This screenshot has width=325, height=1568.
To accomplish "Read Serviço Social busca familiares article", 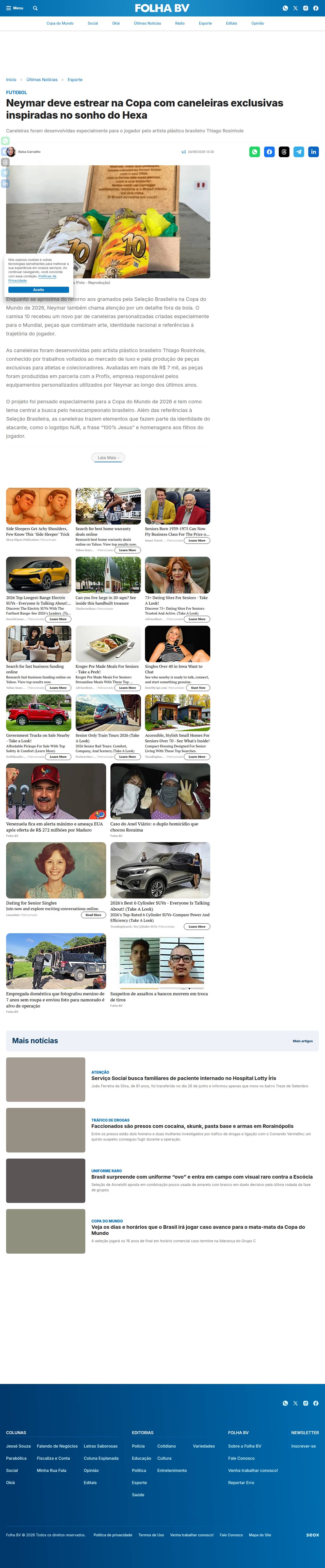I will click(x=184, y=1078).
